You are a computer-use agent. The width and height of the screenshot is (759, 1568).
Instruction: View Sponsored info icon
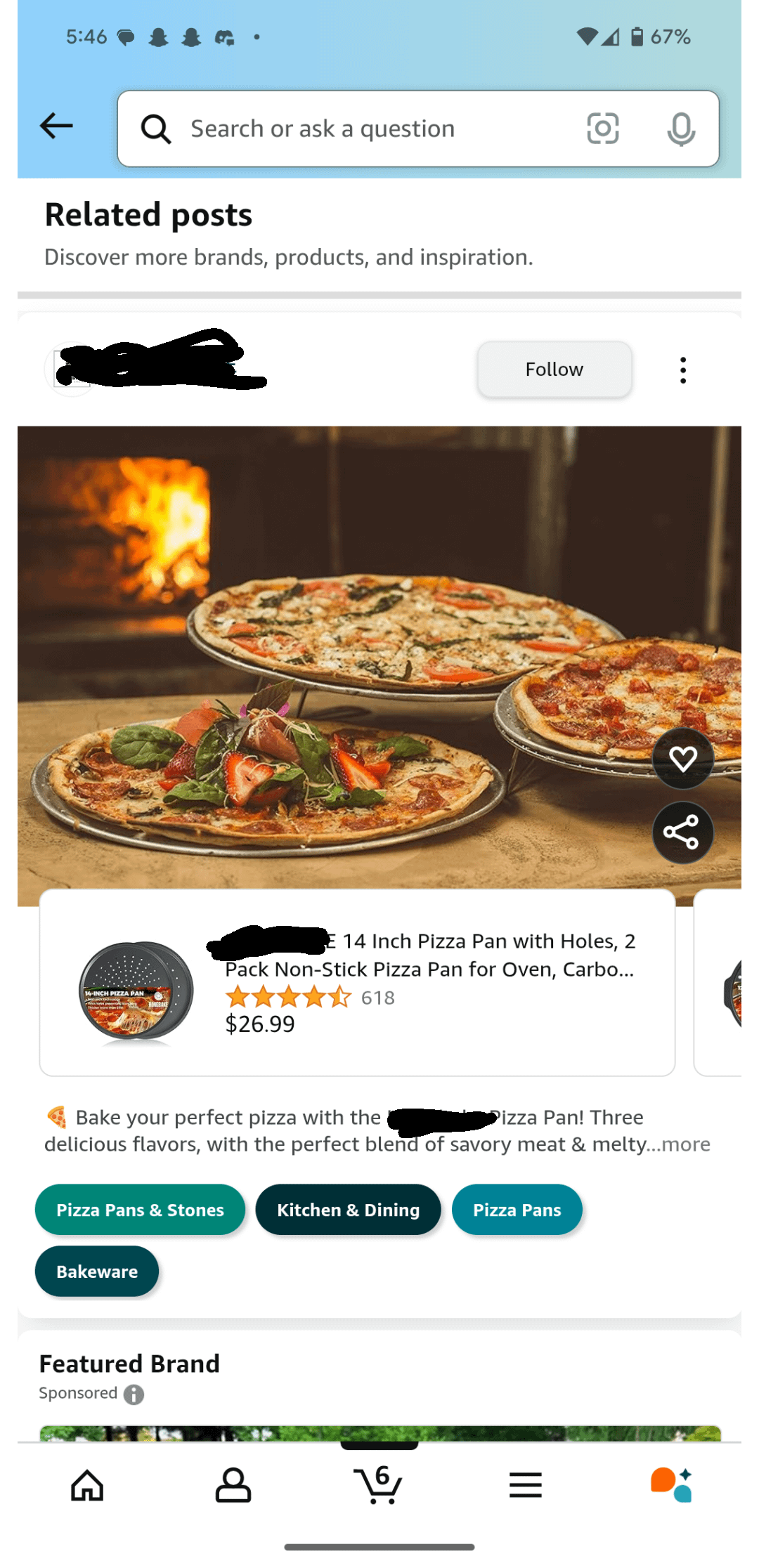click(x=134, y=1394)
